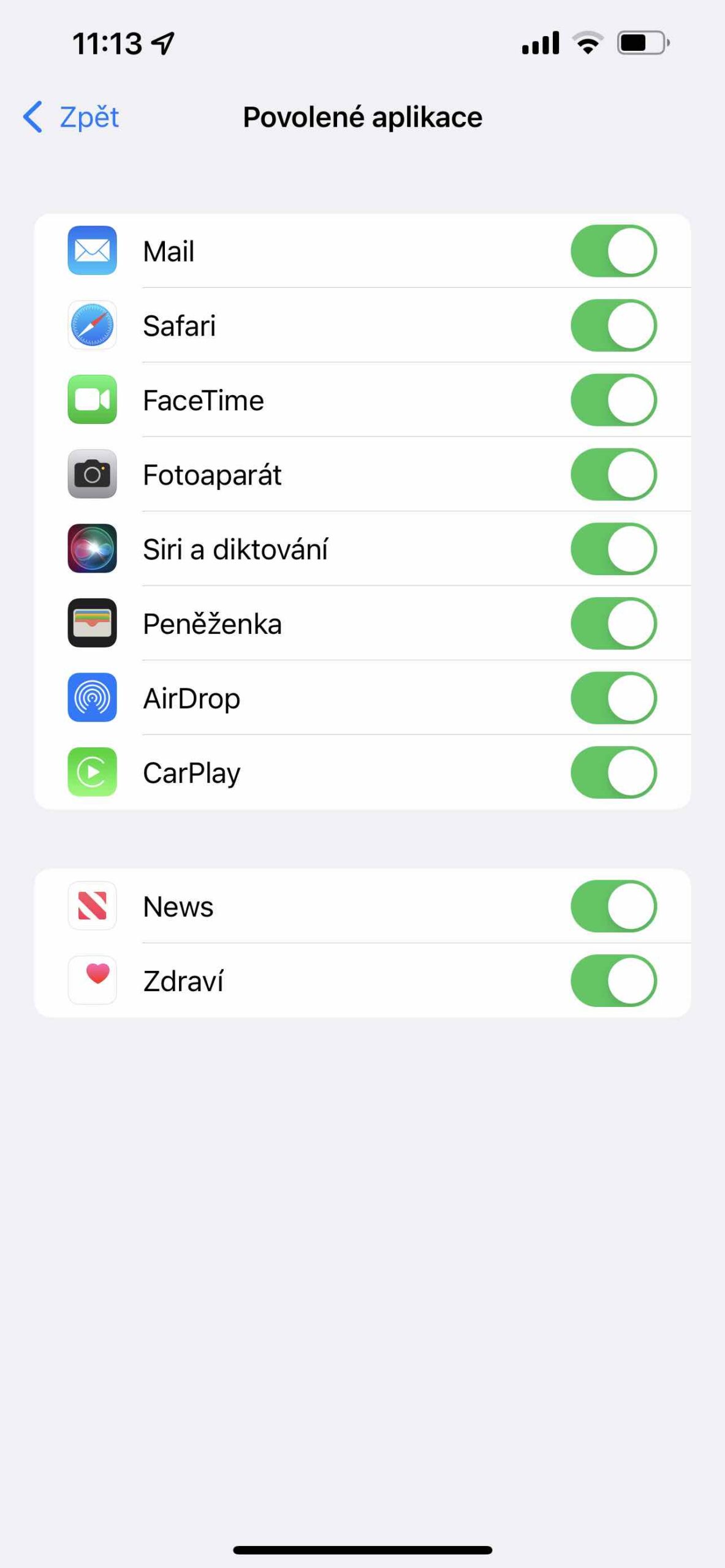Viewport: 725px width, 1568px height.
Task: Switch off the CarPlay toggle
Action: click(x=613, y=772)
